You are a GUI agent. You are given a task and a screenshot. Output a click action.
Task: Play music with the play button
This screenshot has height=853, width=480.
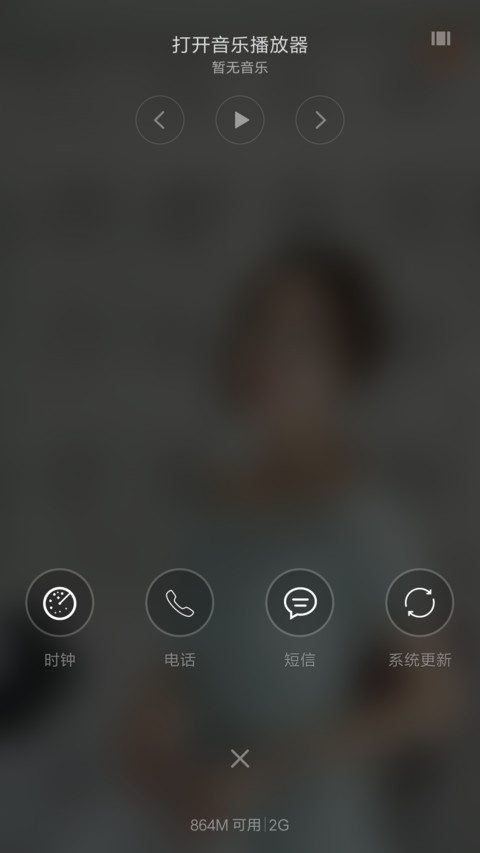240,120
